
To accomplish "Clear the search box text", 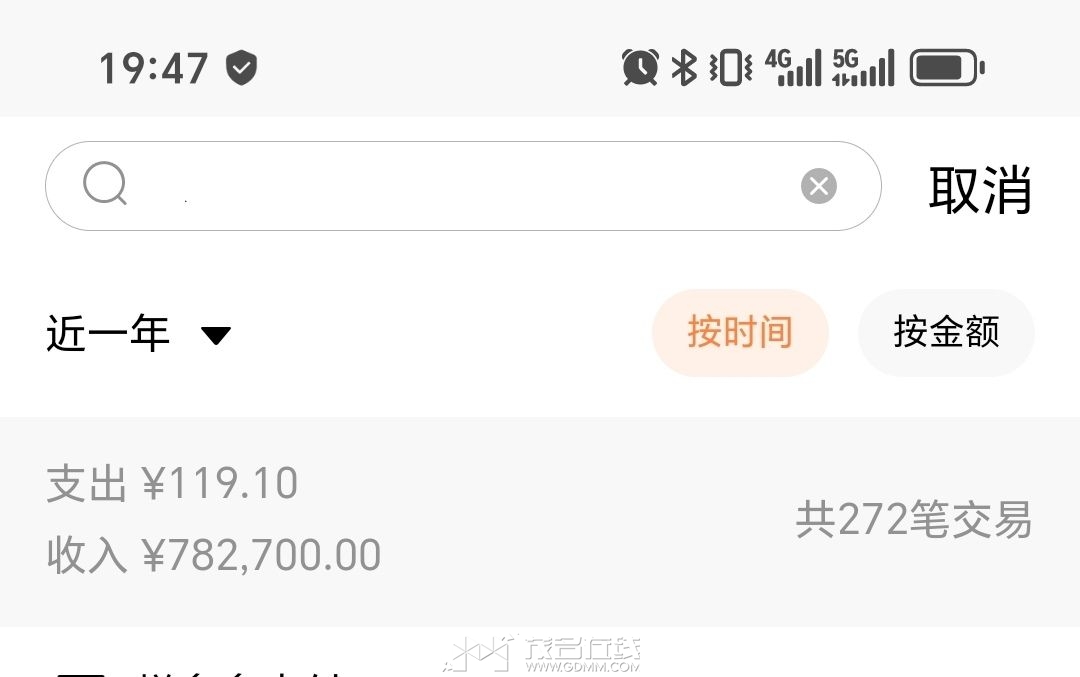I will coord(818,186).
